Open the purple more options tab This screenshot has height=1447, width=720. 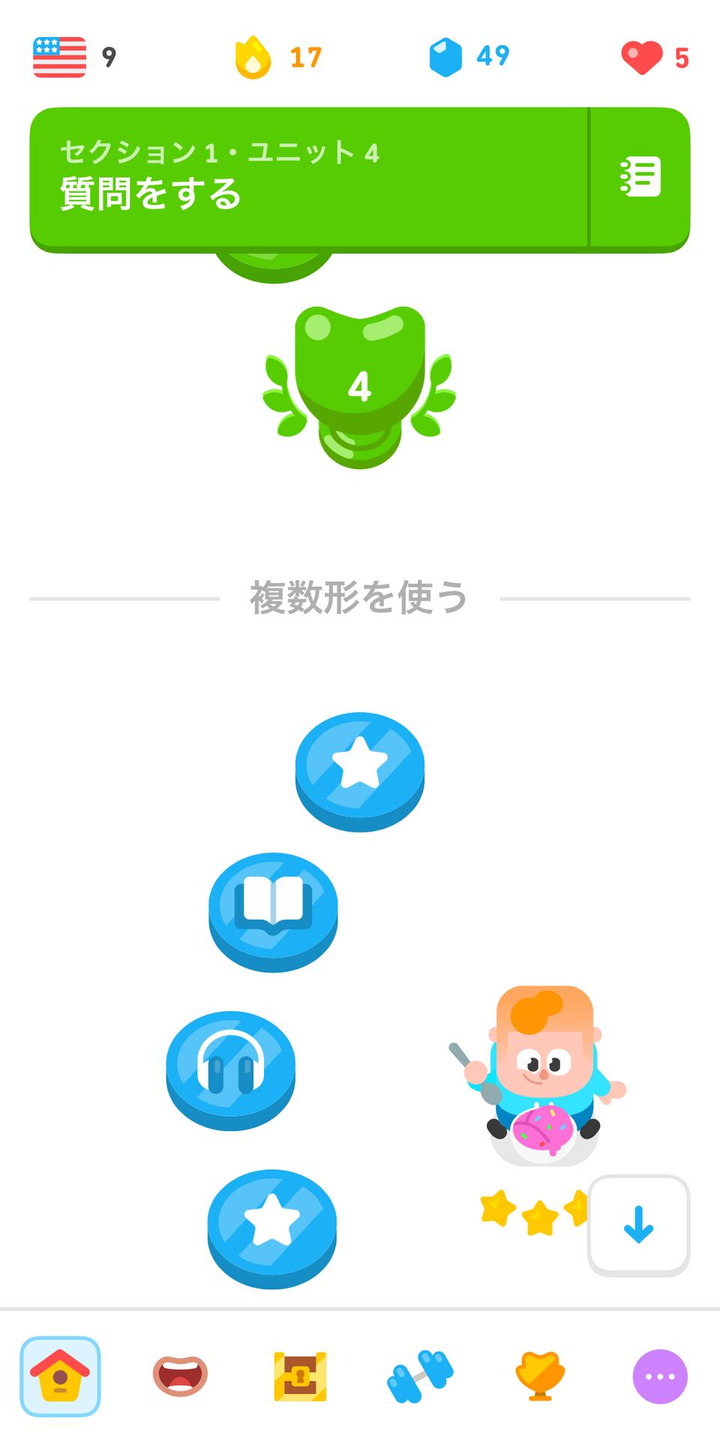(660, 1377)
